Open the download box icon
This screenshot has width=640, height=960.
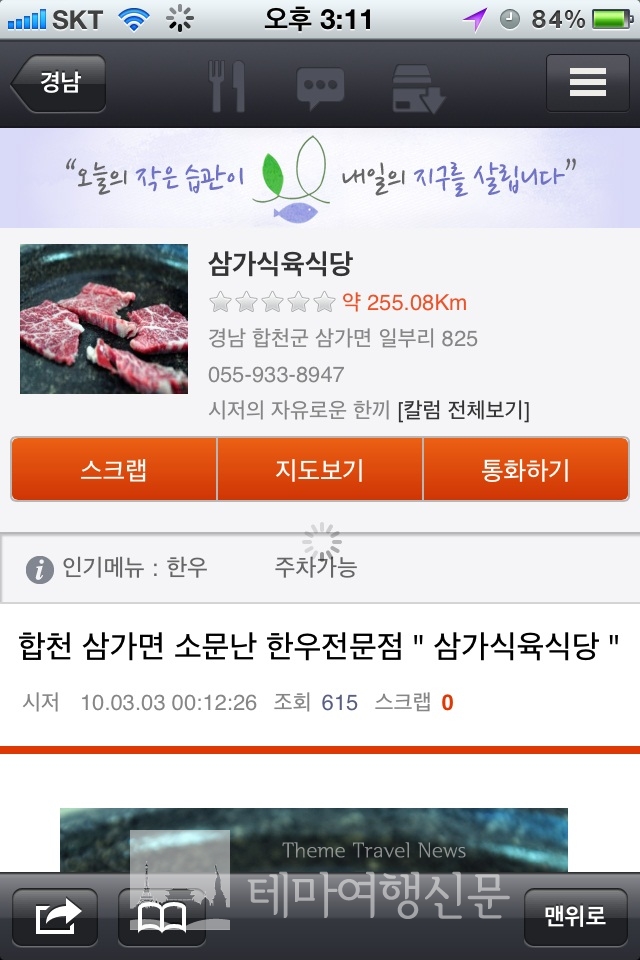tap(417, 87)
